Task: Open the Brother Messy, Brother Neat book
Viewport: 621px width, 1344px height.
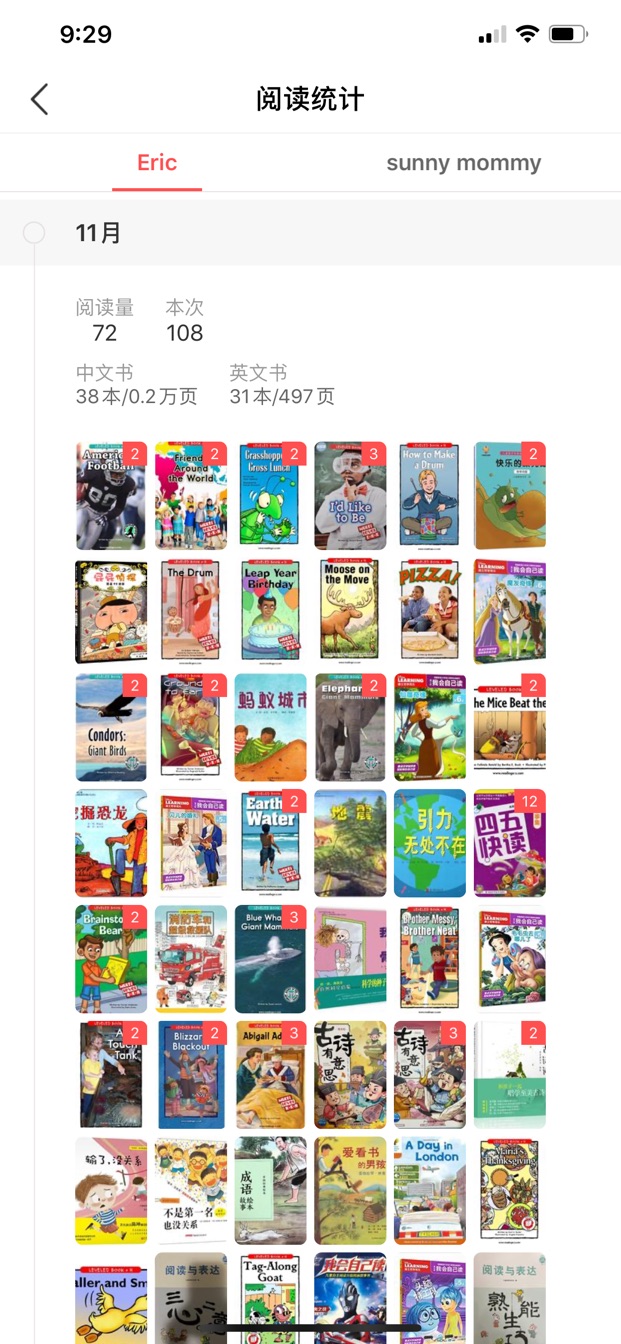Action: (430, 958)
